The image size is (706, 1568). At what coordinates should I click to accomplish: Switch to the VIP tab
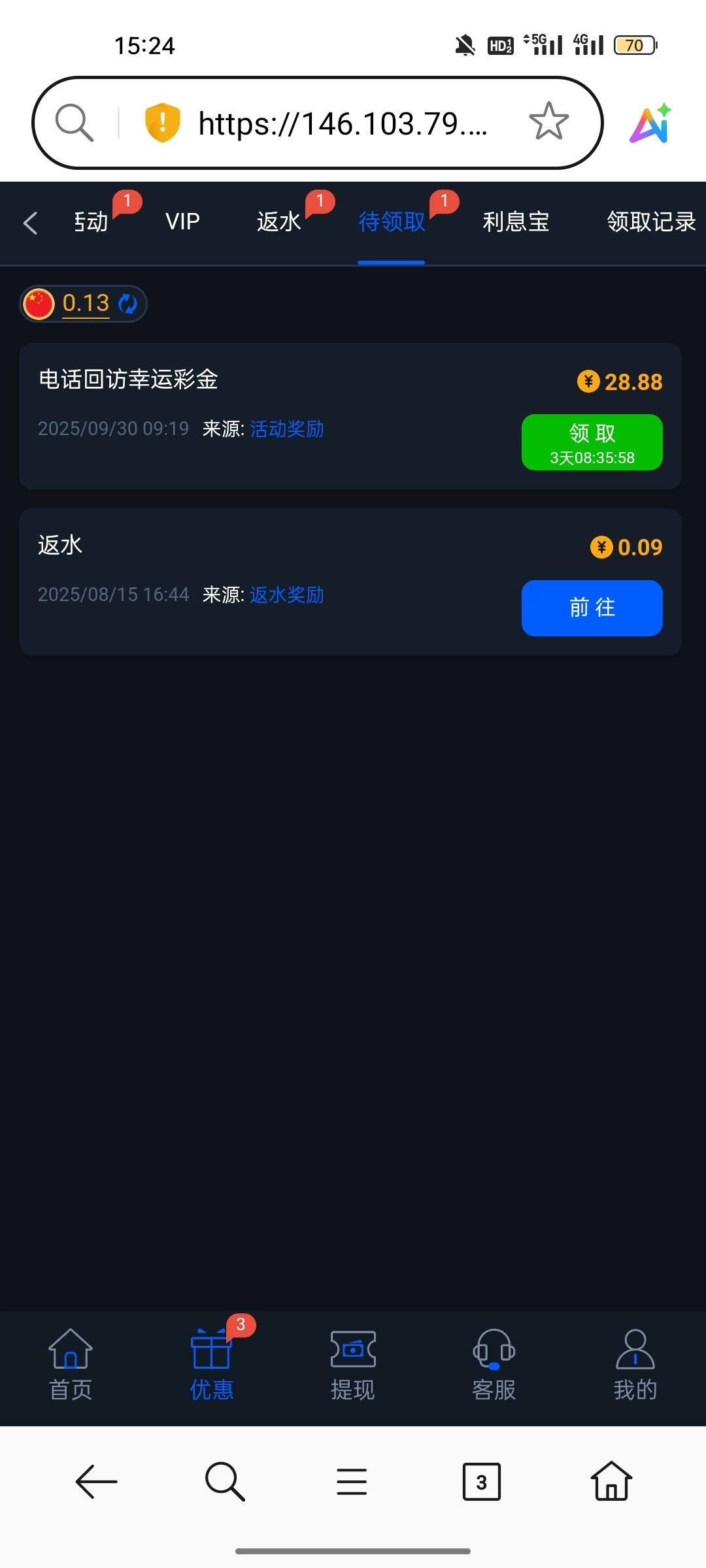click(x=182, y=222)
